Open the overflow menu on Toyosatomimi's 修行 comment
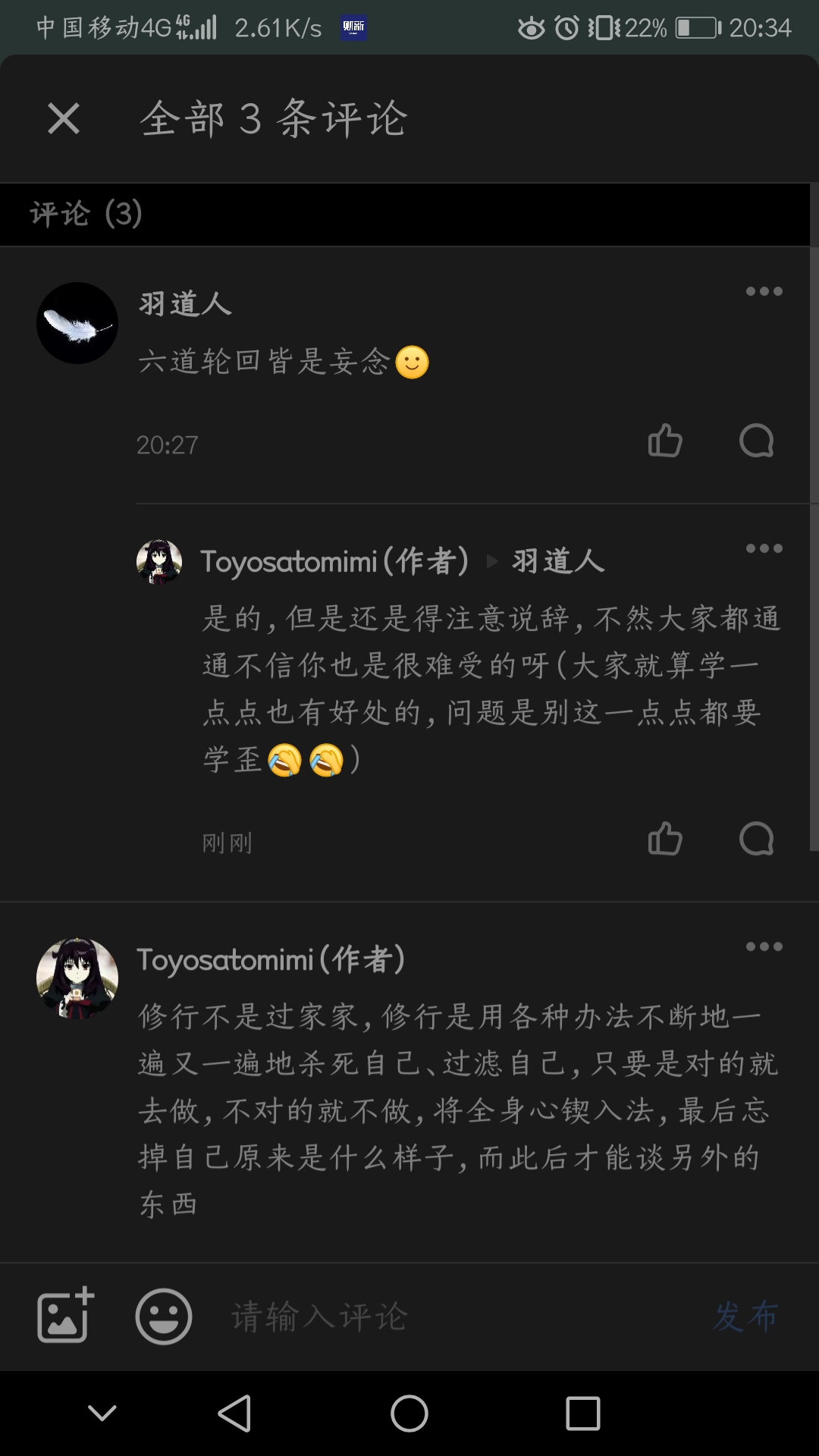The height and width of the screenshot is (1456, 819). 764,946
